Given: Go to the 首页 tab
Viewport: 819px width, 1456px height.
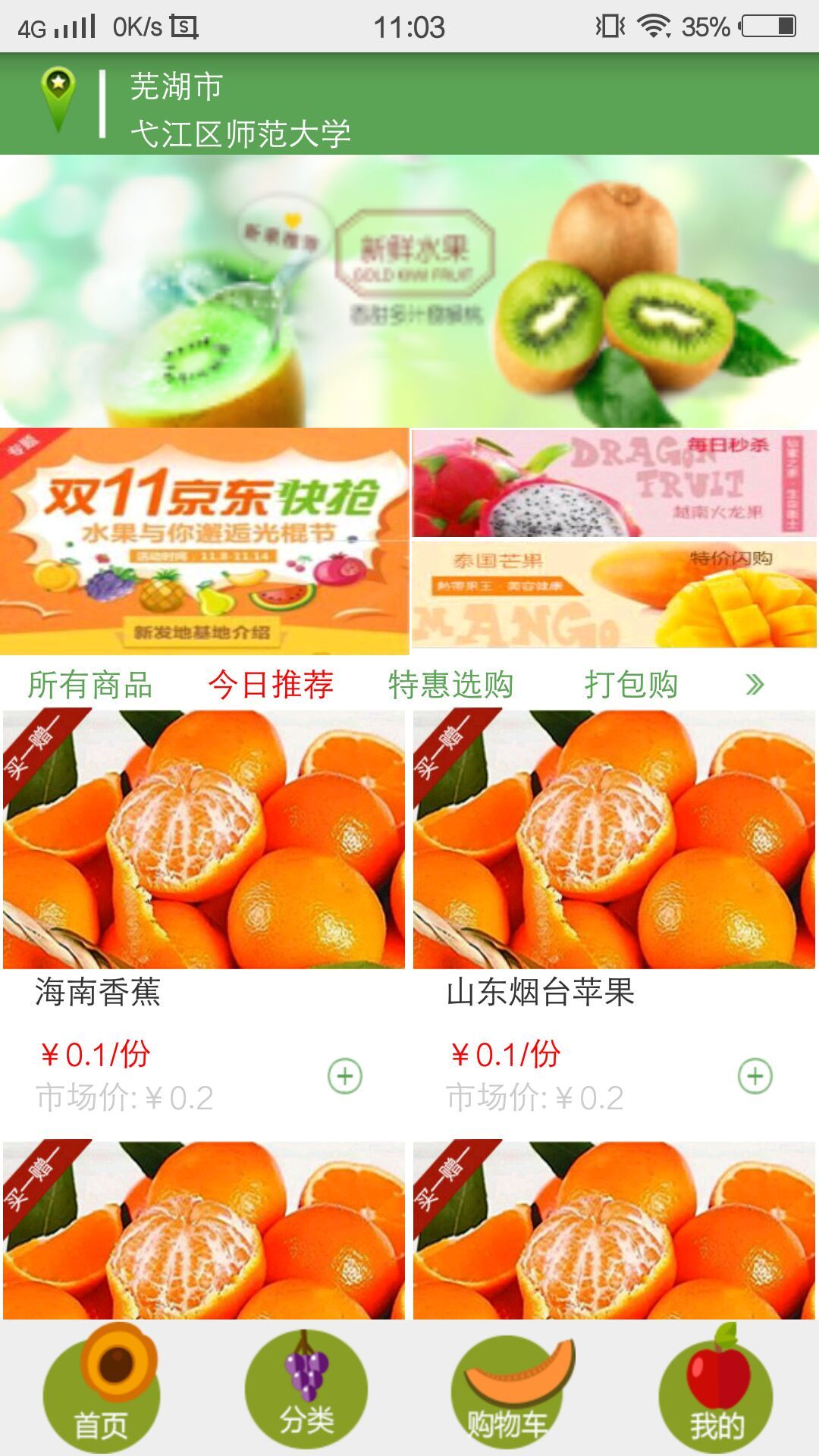Looking at the screenshot, I should pos(101,1389).
